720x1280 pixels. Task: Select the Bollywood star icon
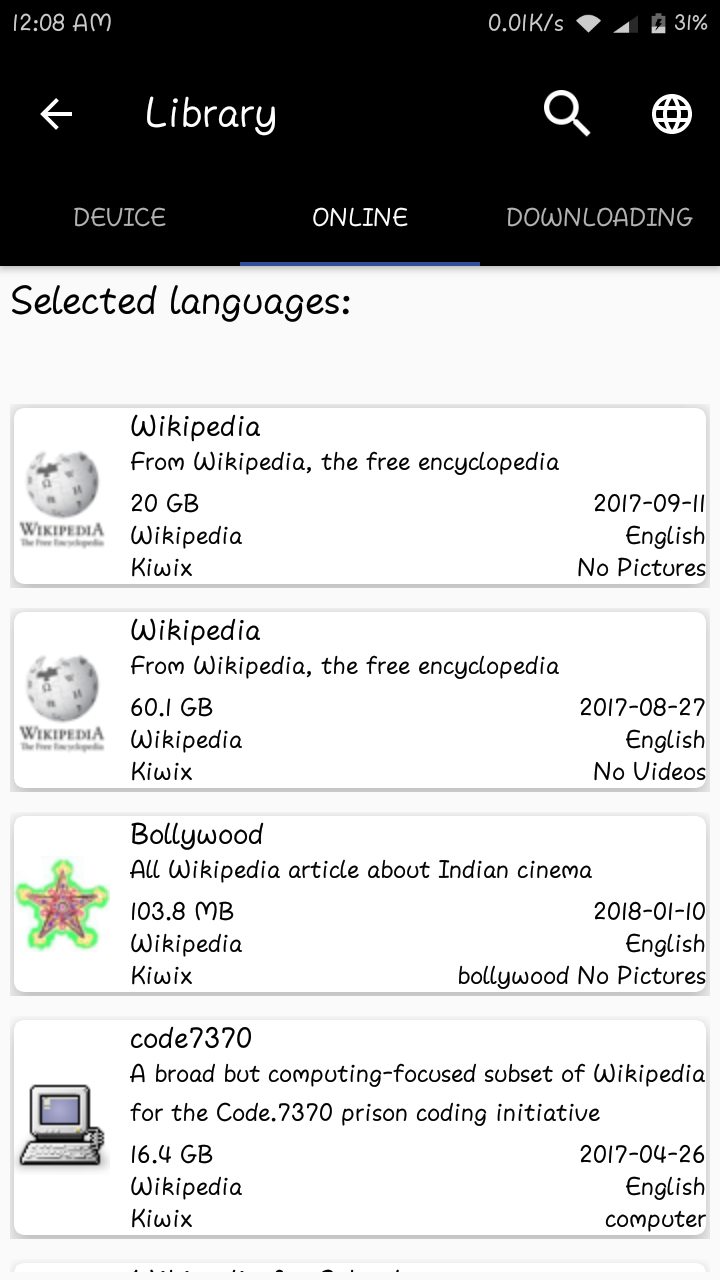point(62,903)
